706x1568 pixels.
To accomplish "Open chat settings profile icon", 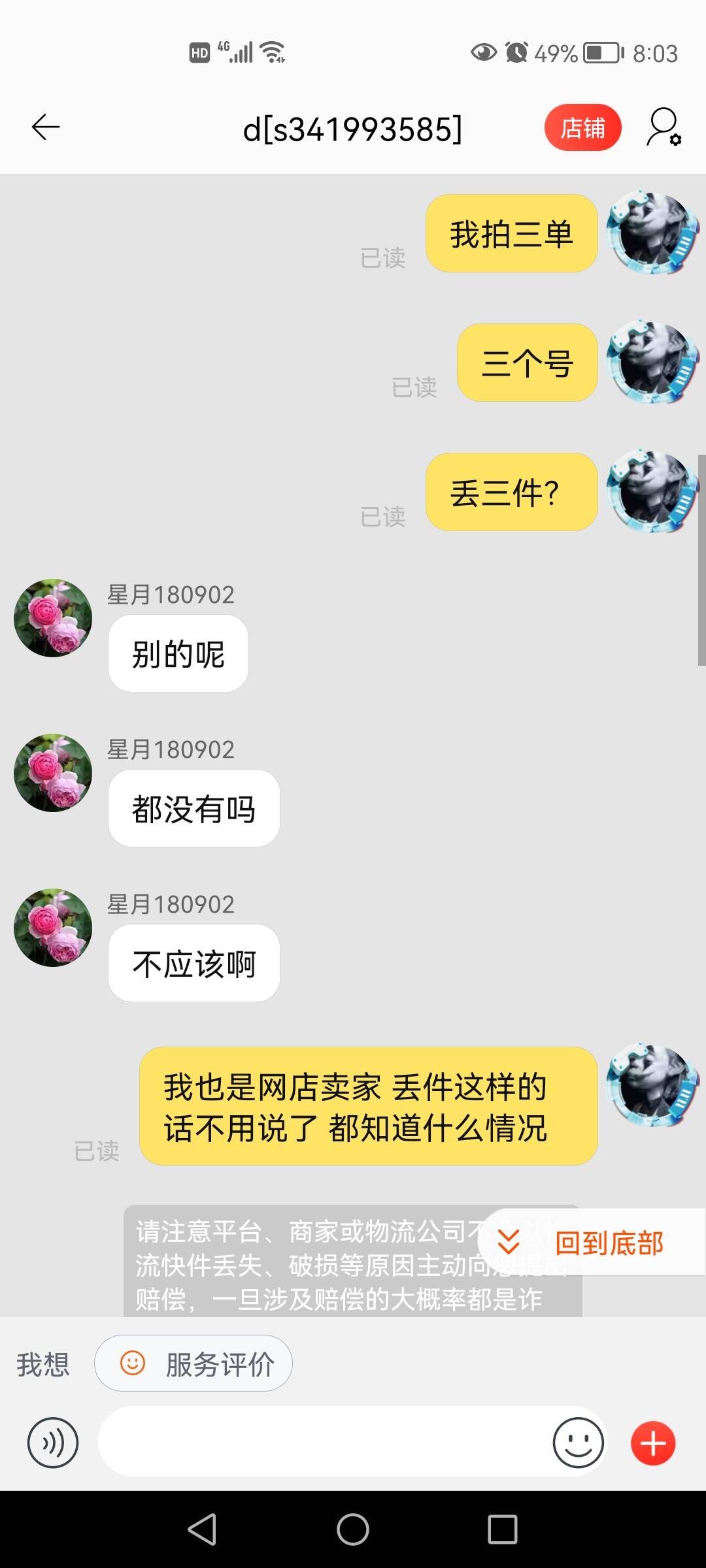I will tap(664, 127).
